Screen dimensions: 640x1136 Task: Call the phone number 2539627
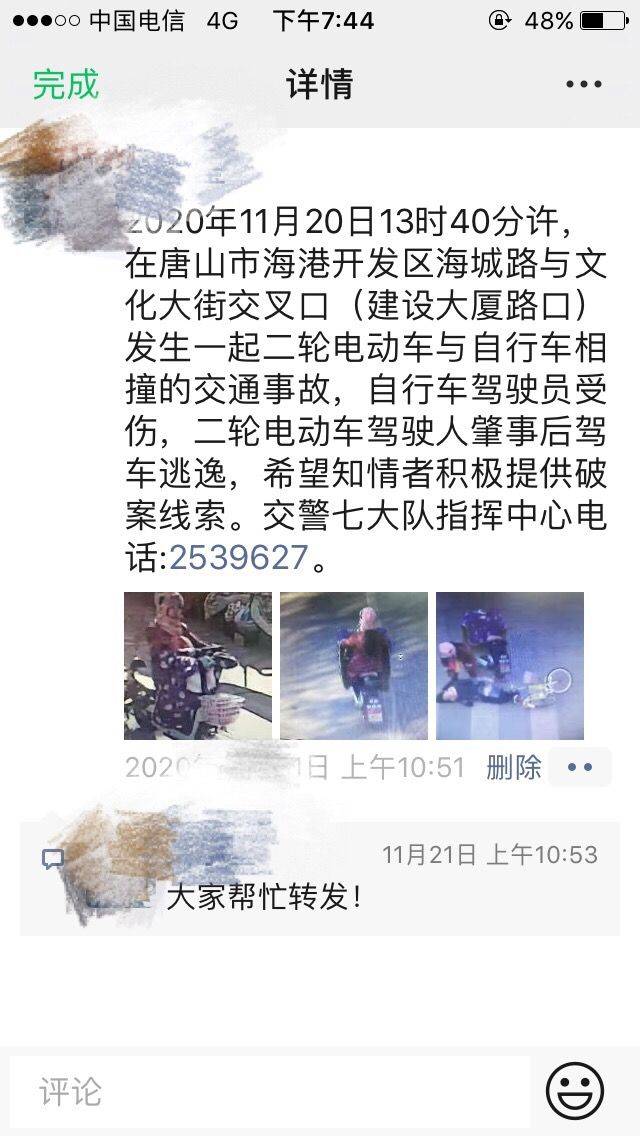point(237,557)
